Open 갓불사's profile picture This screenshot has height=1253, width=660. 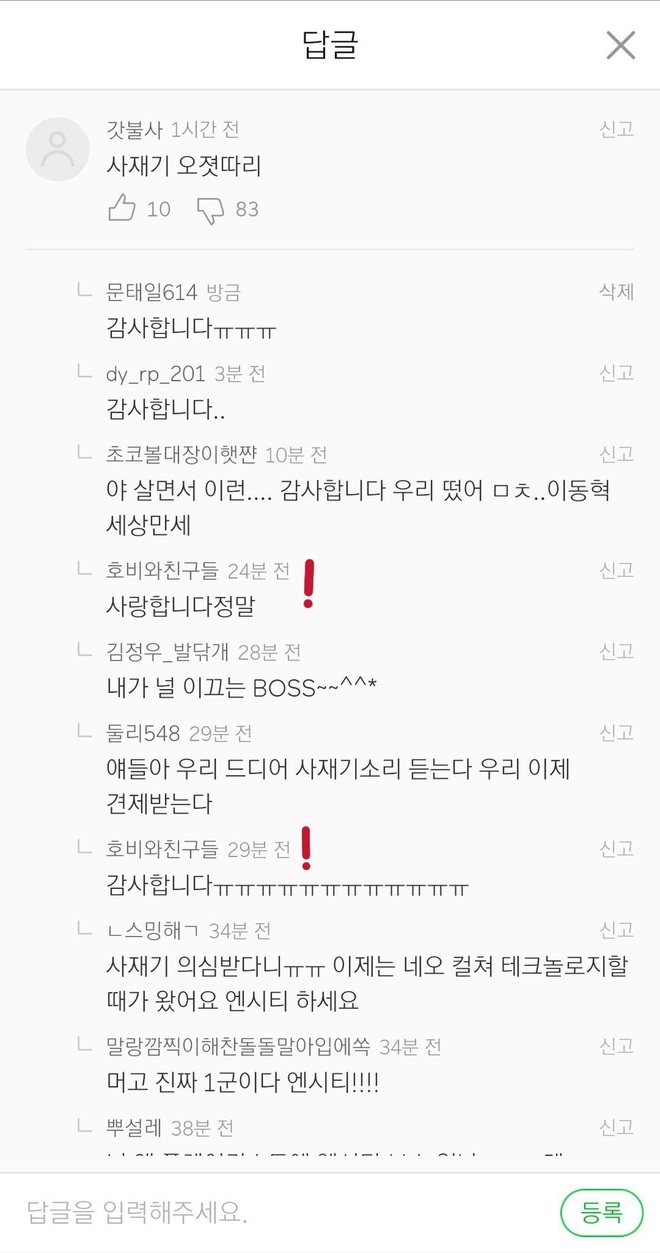point(57,149)
